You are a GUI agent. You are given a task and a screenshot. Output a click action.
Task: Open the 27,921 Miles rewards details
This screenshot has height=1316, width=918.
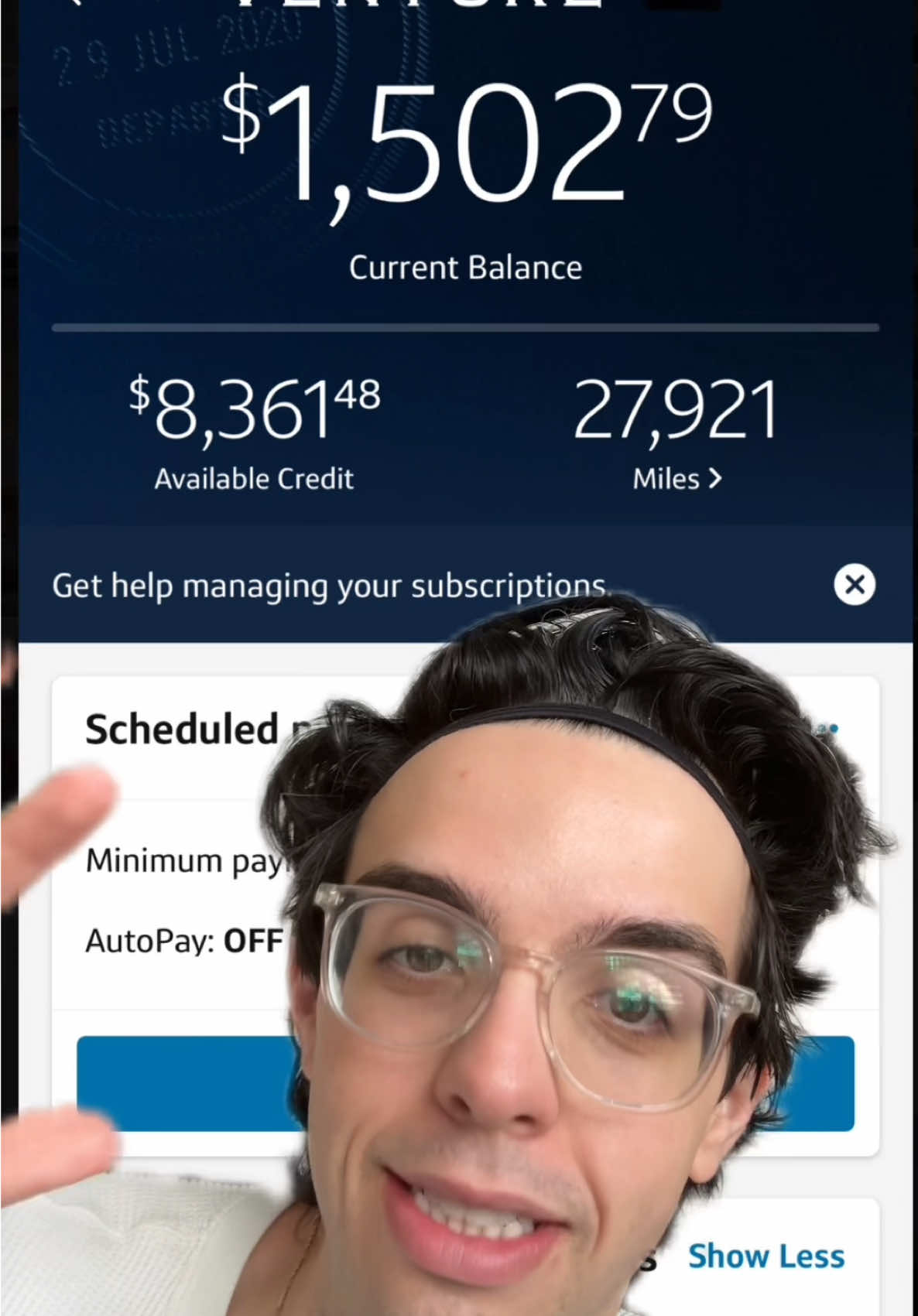(x=677, y=479)
